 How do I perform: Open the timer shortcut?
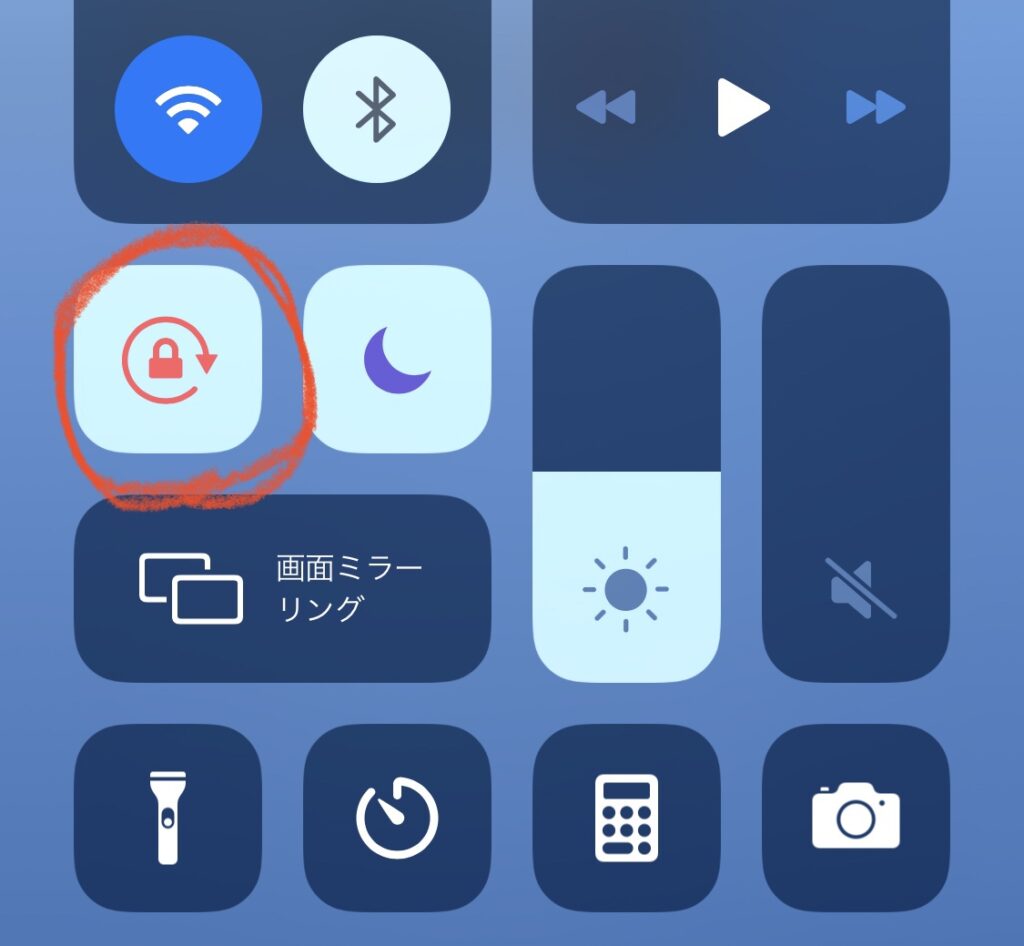[396, 818]
